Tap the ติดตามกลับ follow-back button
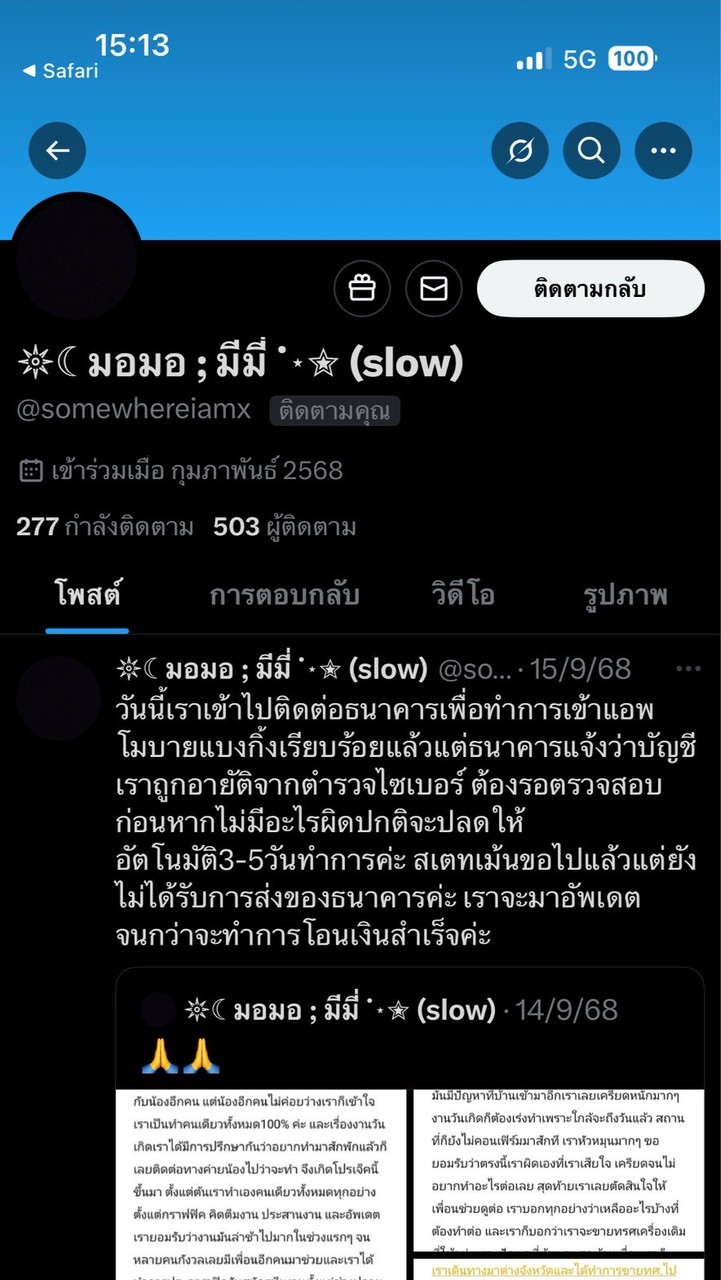Image resolution: width=721 pixels, height=1280 pixels. pyautogui.click(x=590, y=288)
